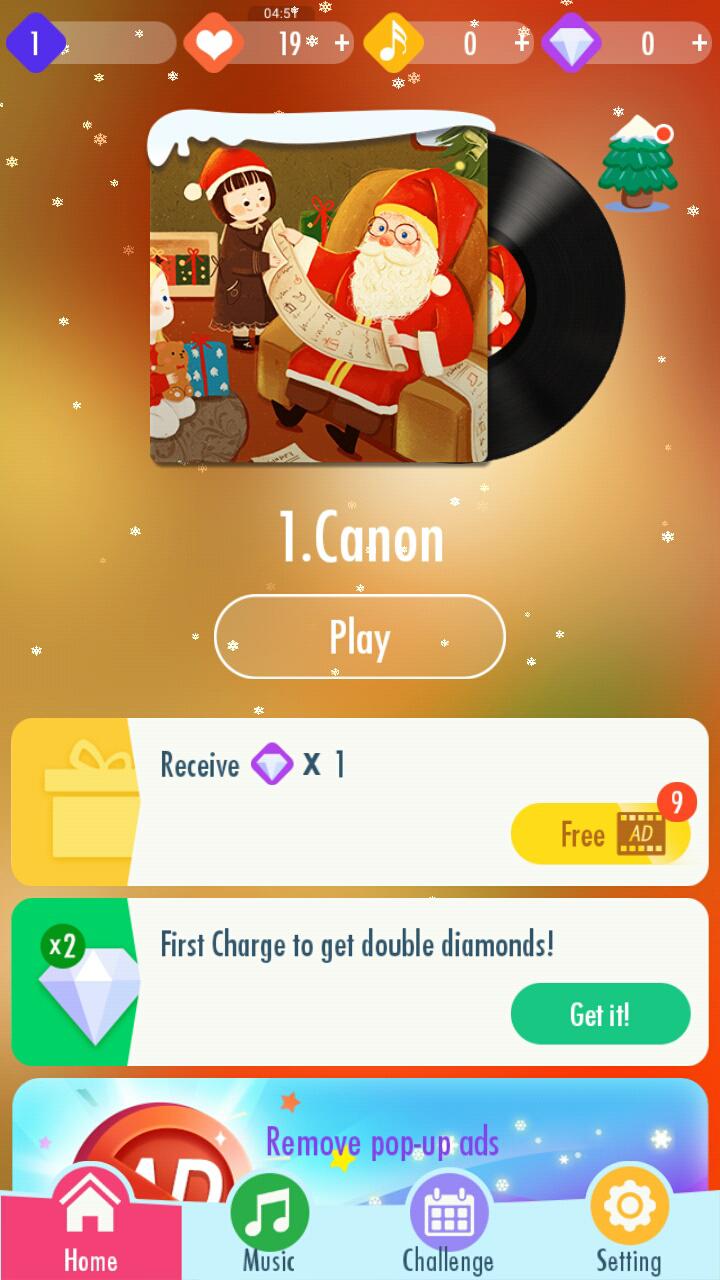Go to the Home tab
Image resolution: width=720 pixels, height=1280 pixels.
pyautogui.click(x=90, y=1225)
